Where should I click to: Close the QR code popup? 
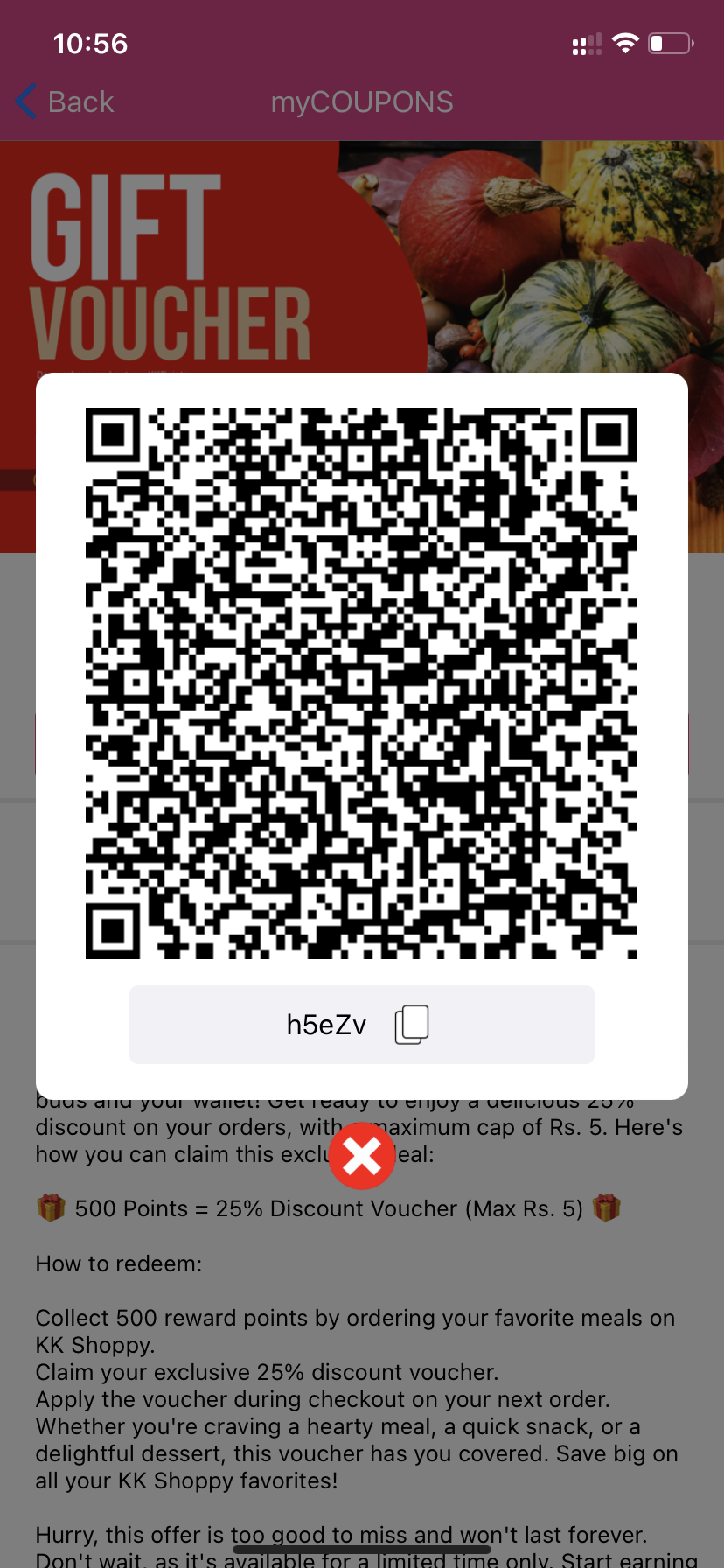click(x=362, y=1156)
